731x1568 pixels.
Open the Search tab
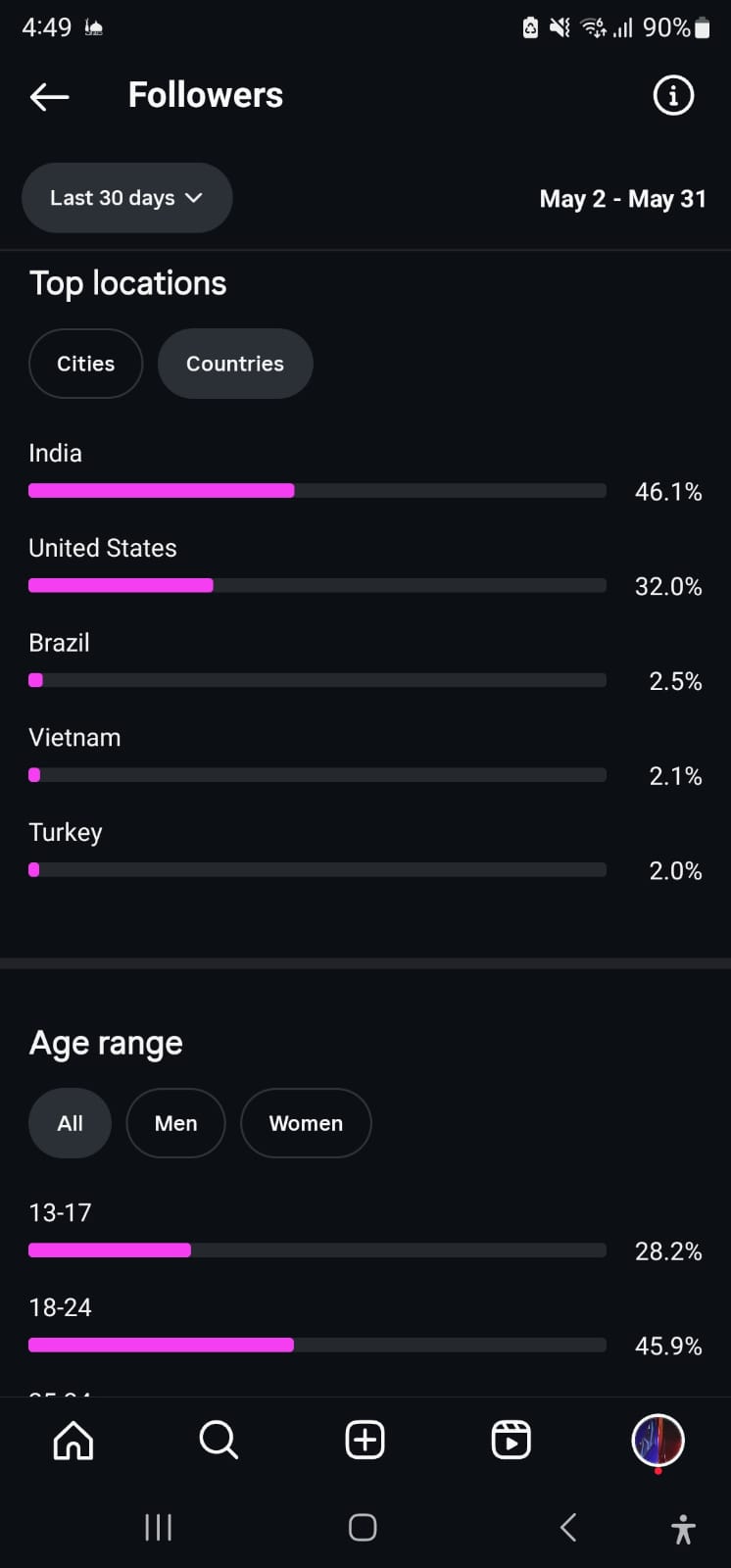coord(219,1441)
